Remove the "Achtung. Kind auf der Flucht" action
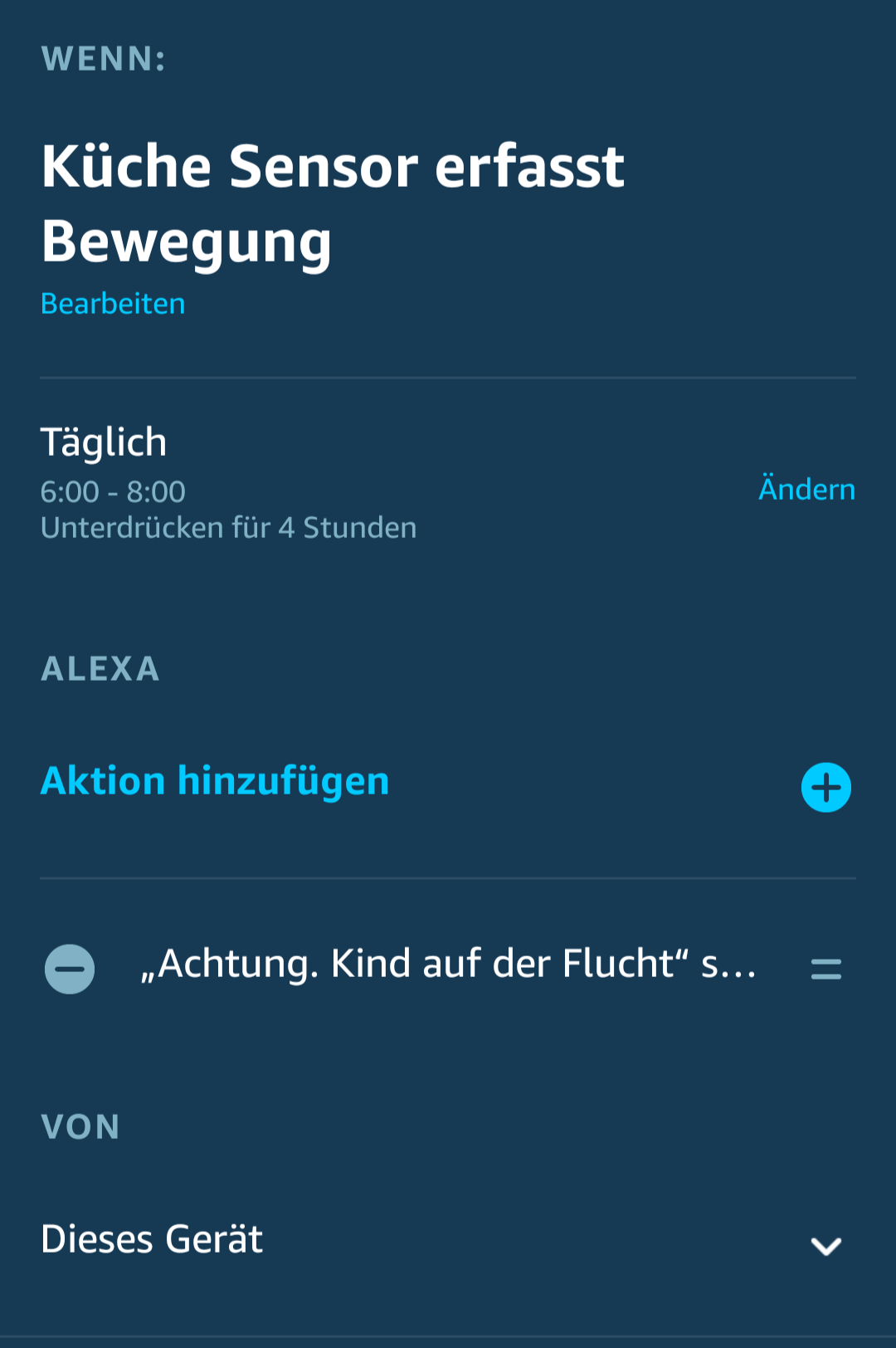This screenshot has height=1348, width=896. pos(70,969)
